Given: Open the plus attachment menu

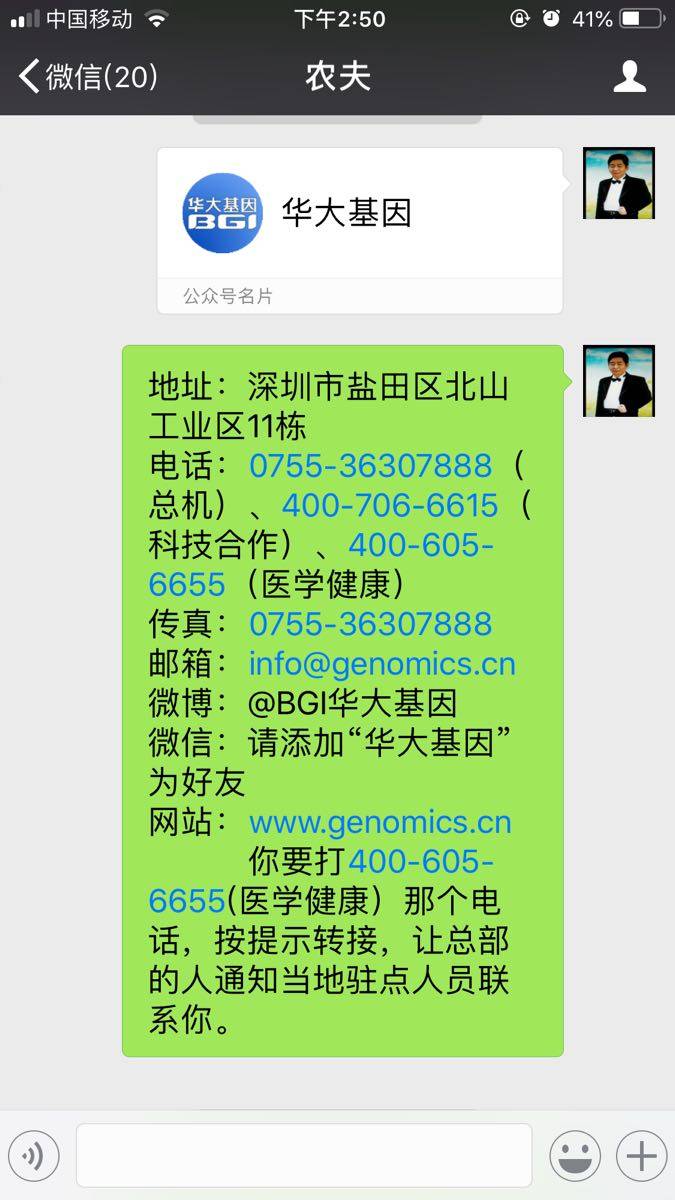Looking at the screenshot, I should 641,1157.
